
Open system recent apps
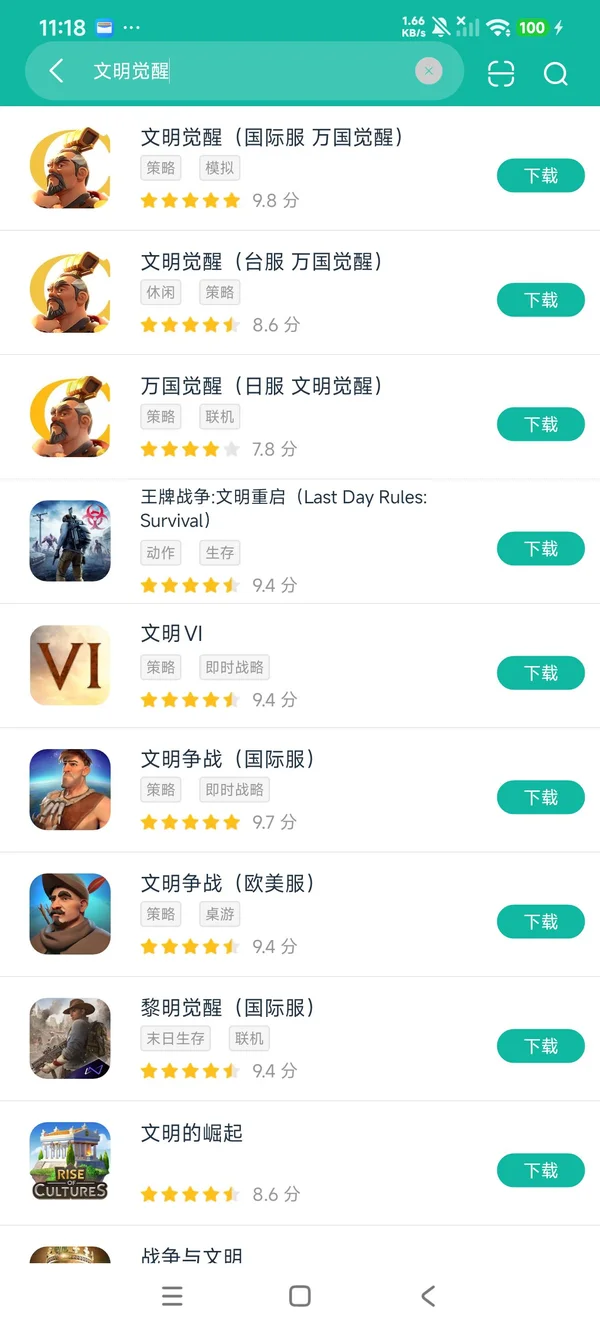click(172, 1296)
